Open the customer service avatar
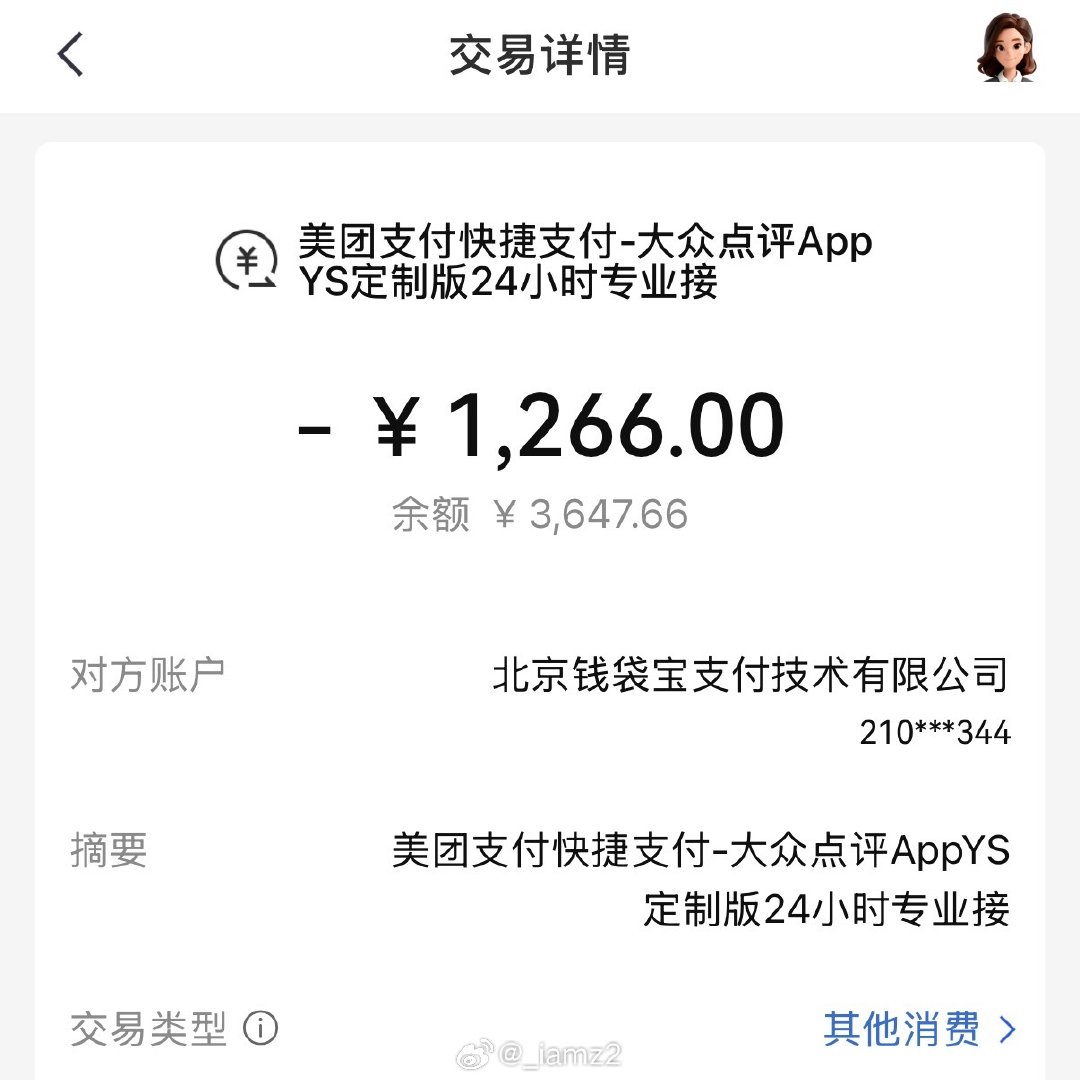 coord(1007,48)
